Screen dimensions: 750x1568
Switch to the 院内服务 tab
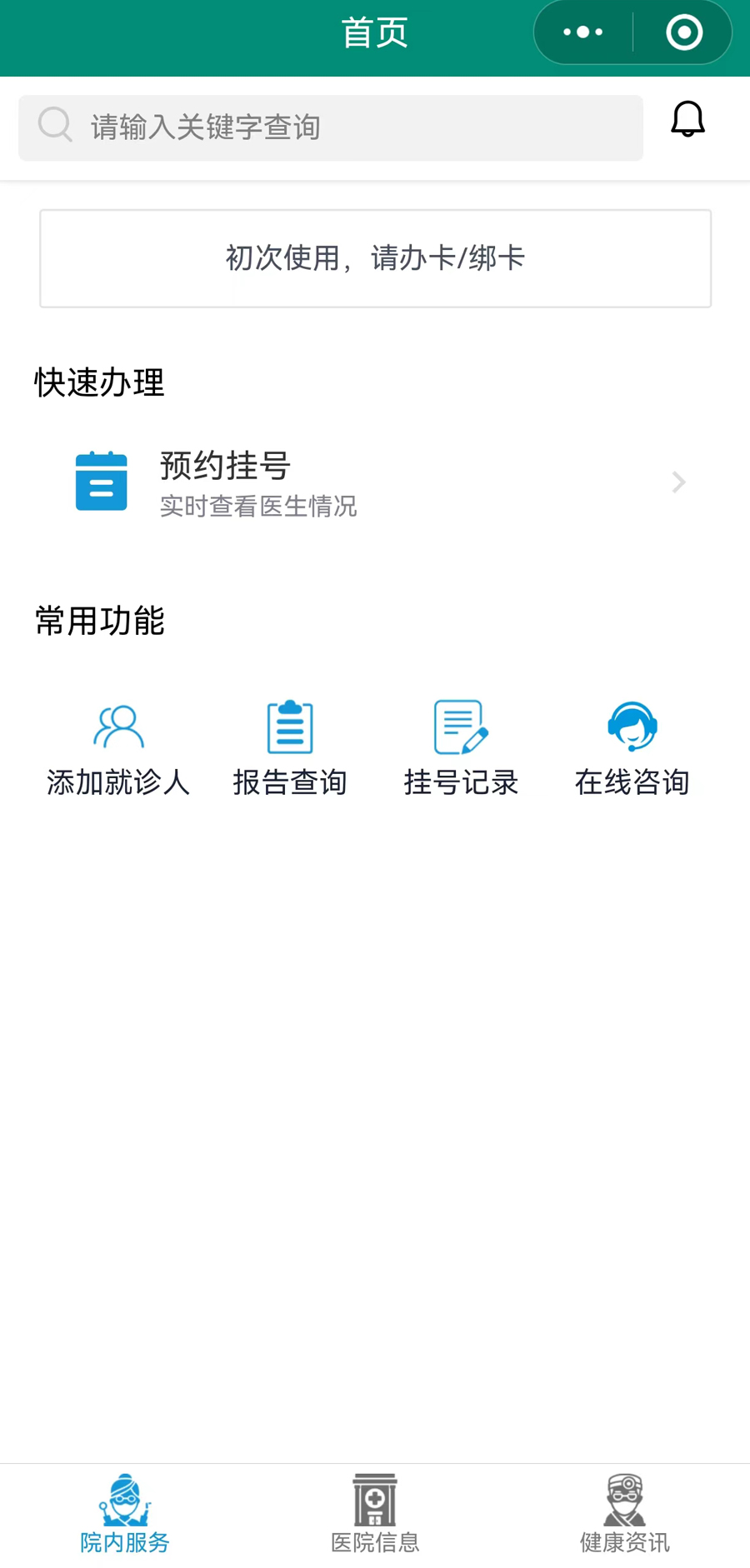(125, 1515)
